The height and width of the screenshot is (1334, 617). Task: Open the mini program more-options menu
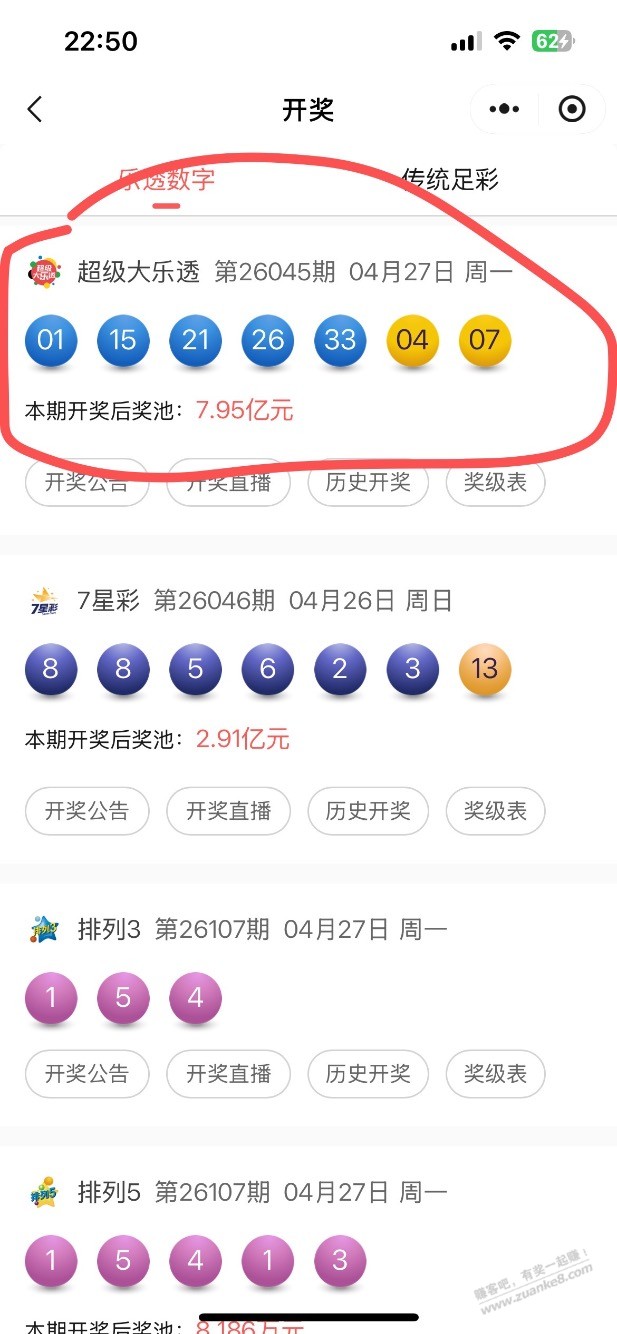pos(504,109)
